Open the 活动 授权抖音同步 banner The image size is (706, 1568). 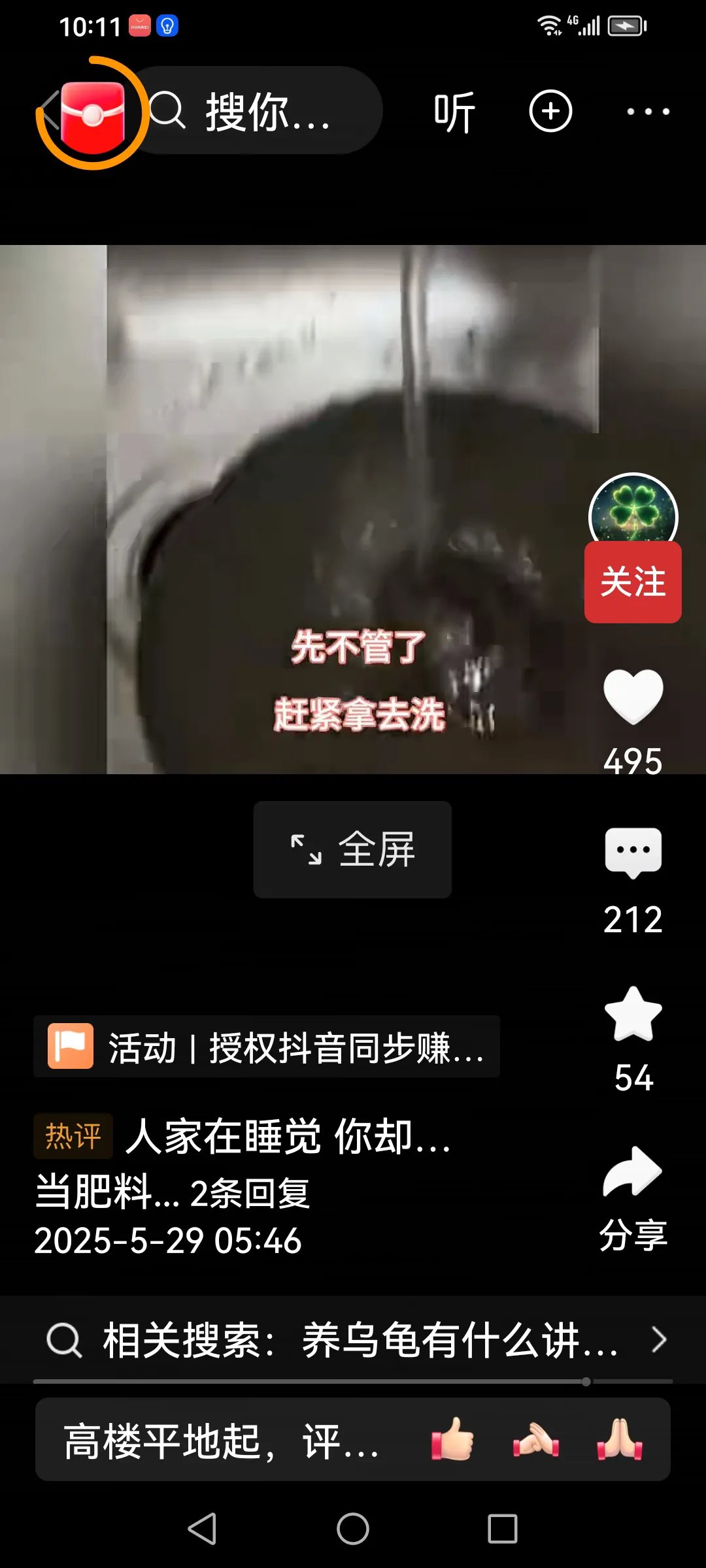pyautogui.click(x=267, y=1047)
